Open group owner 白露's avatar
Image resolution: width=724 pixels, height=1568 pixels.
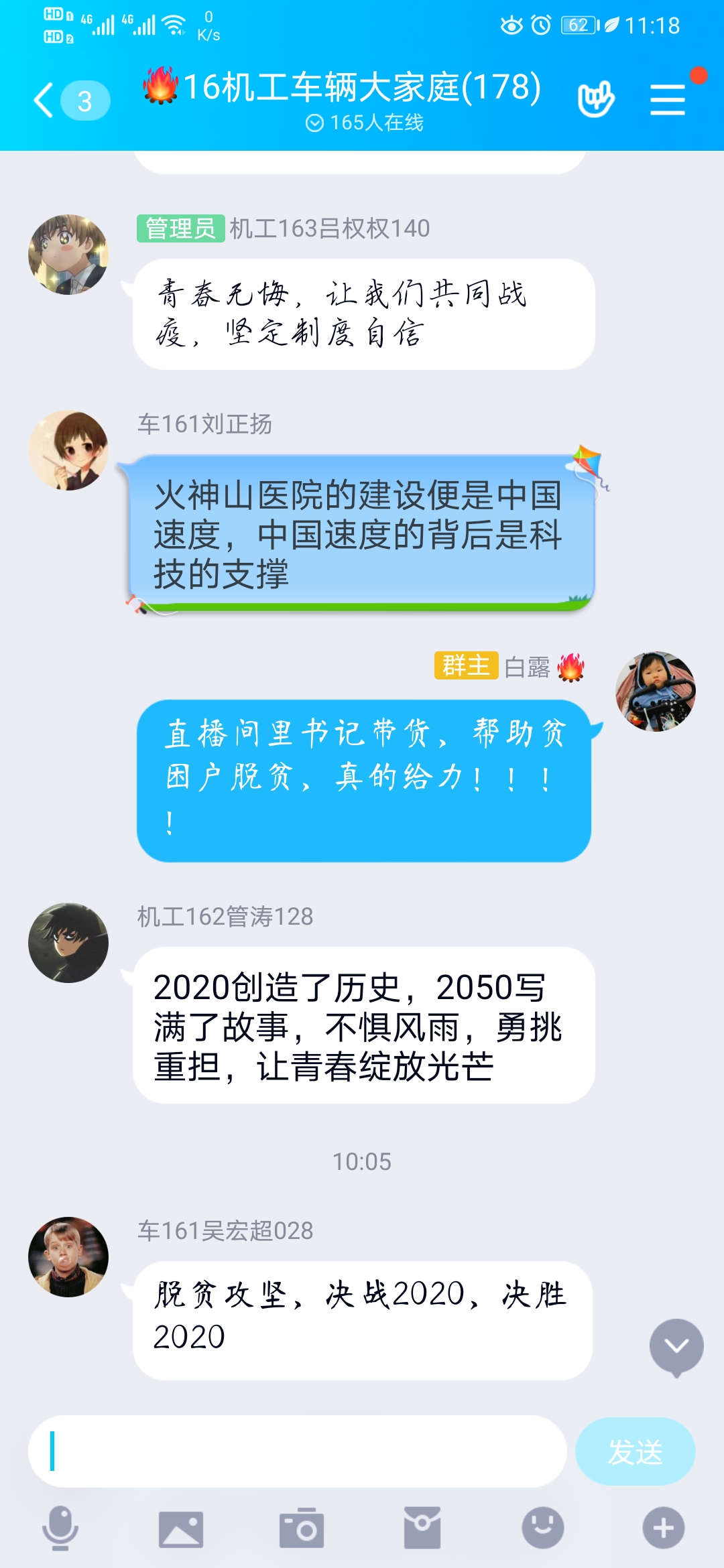[655, 691]
